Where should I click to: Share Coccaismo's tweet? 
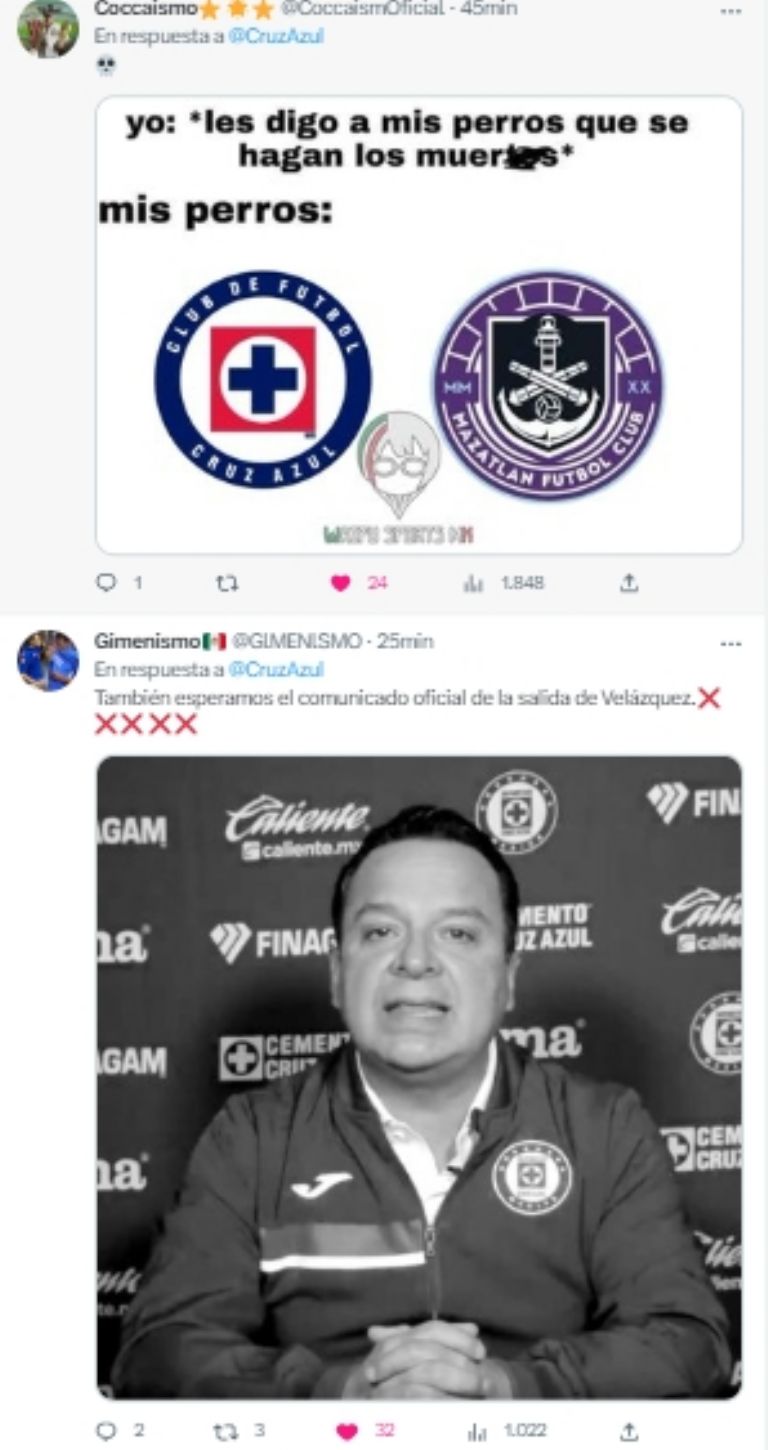628,582
